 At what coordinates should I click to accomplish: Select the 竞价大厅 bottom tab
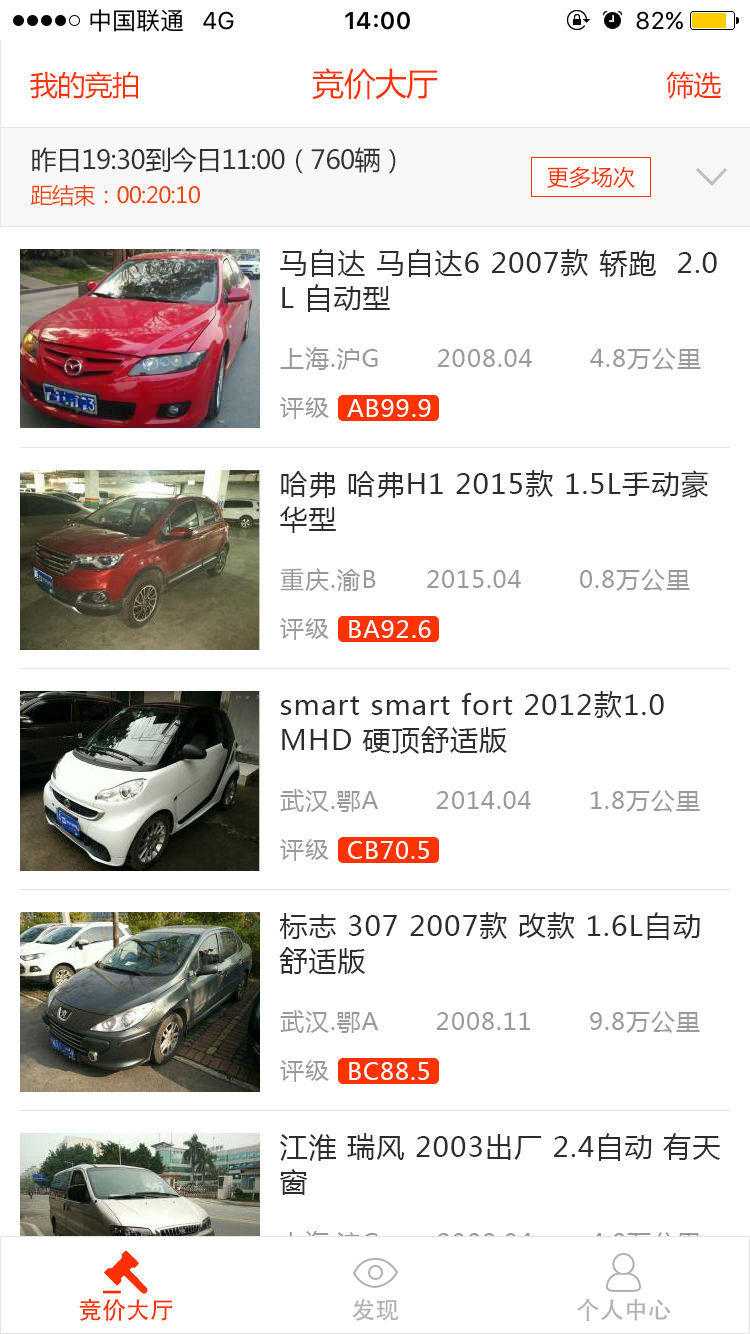126,1288
